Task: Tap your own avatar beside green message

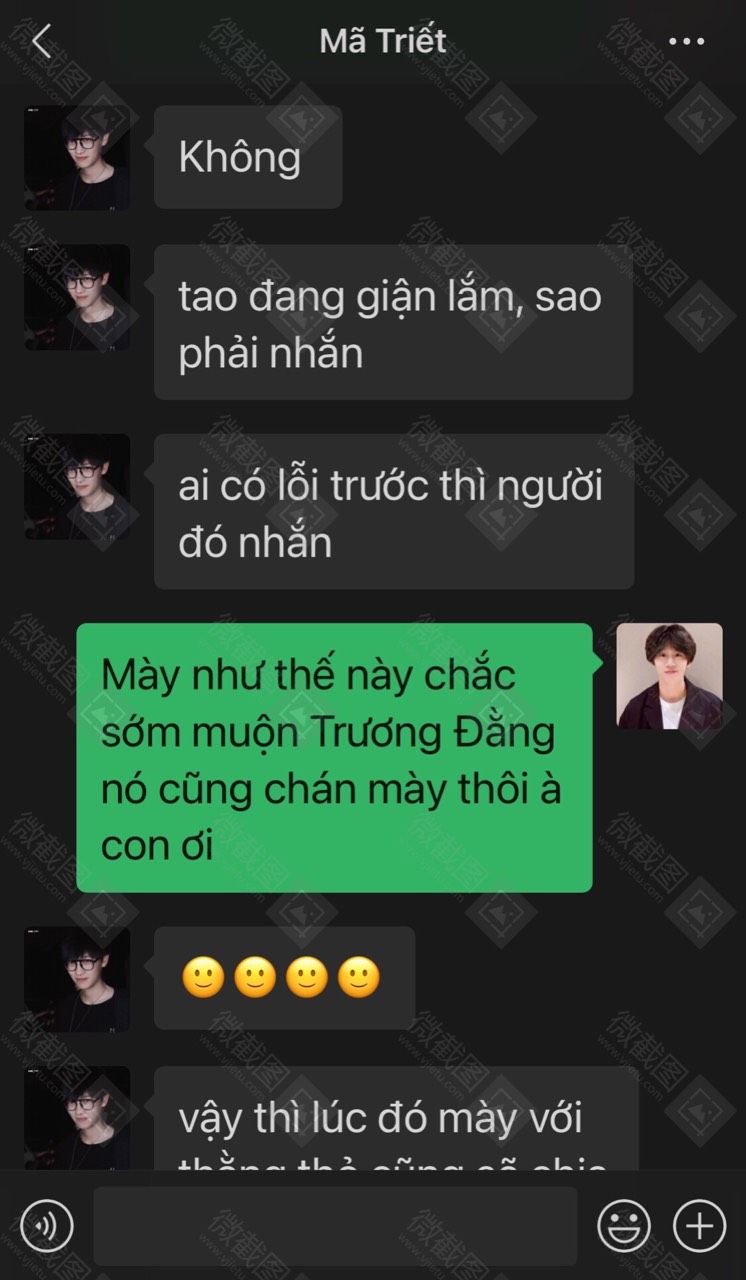Action: coord(669,676)
